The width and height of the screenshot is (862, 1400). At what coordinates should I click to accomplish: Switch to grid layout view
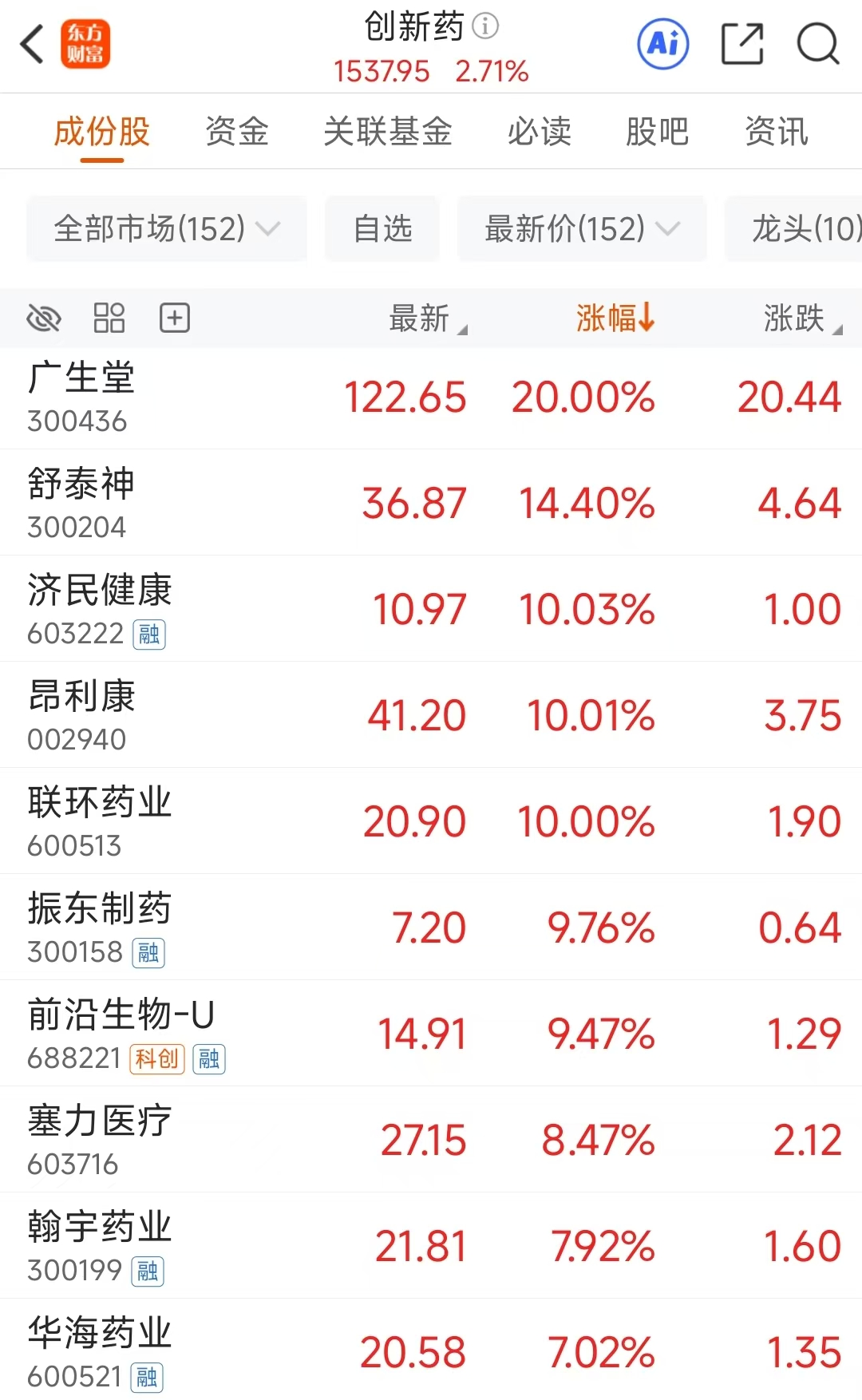[x=109, y=318]
